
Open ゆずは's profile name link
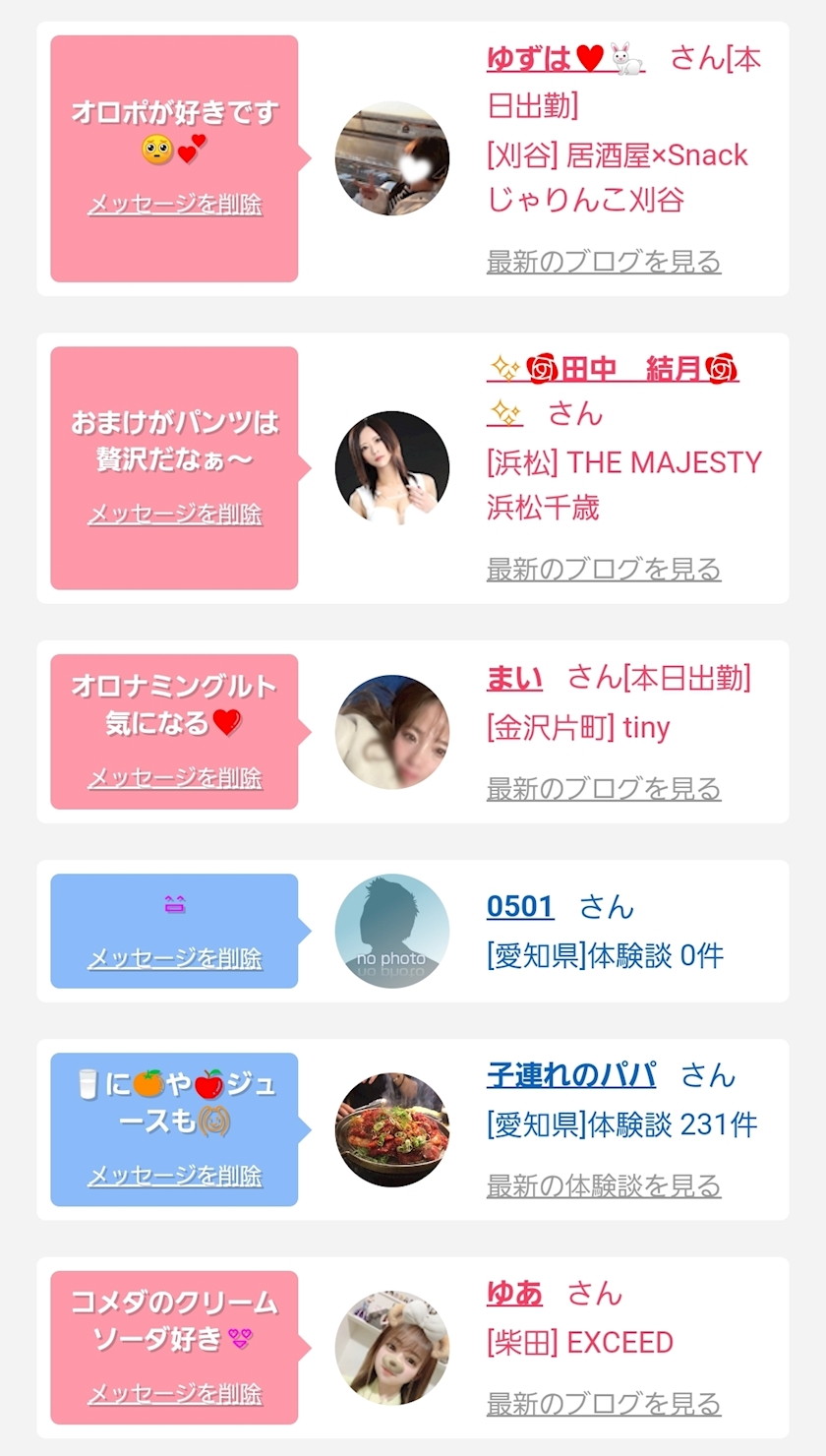[x=565, y=59]
